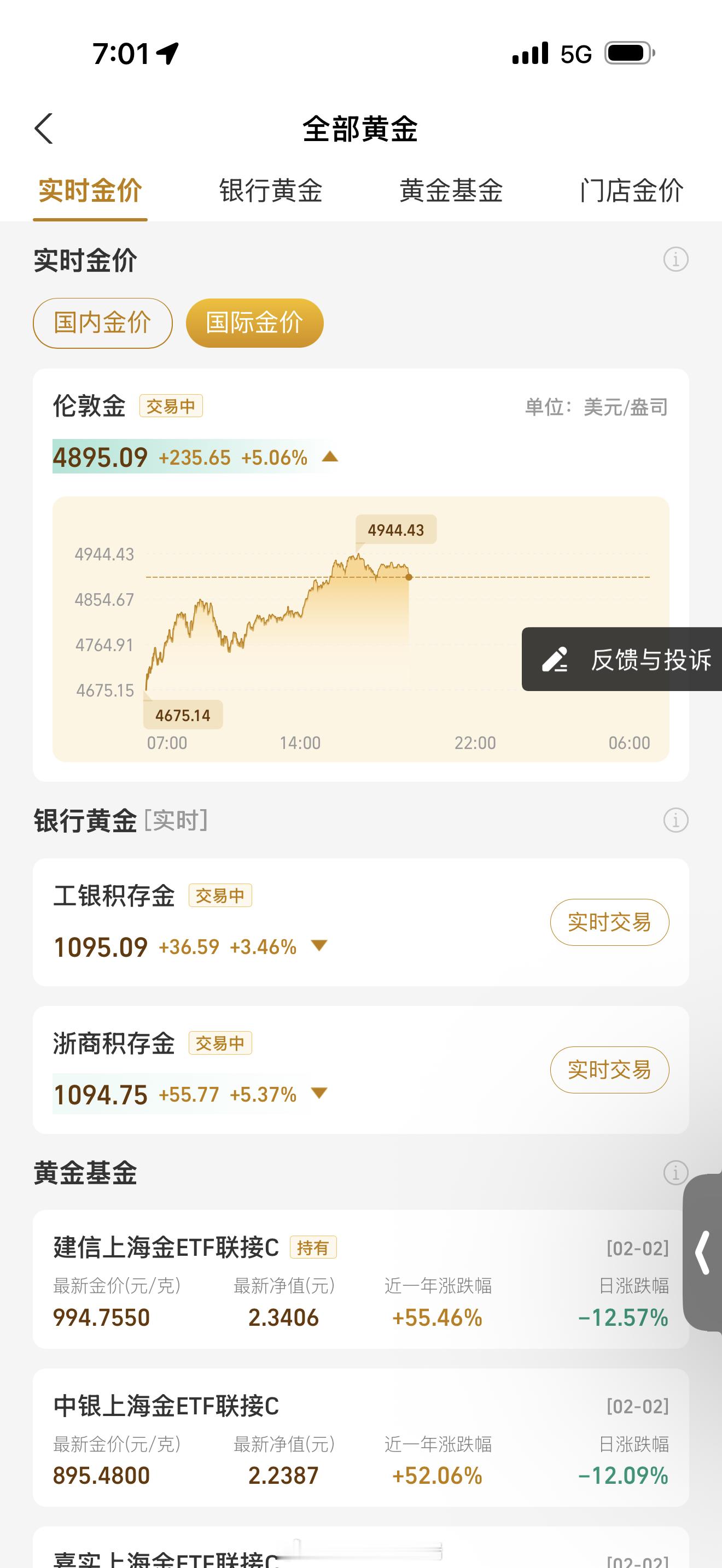Tap the 交易中 badge next to 伦敦金
Screen dimensions: 722x1568
pyautogui.click(x=172, y=407)
